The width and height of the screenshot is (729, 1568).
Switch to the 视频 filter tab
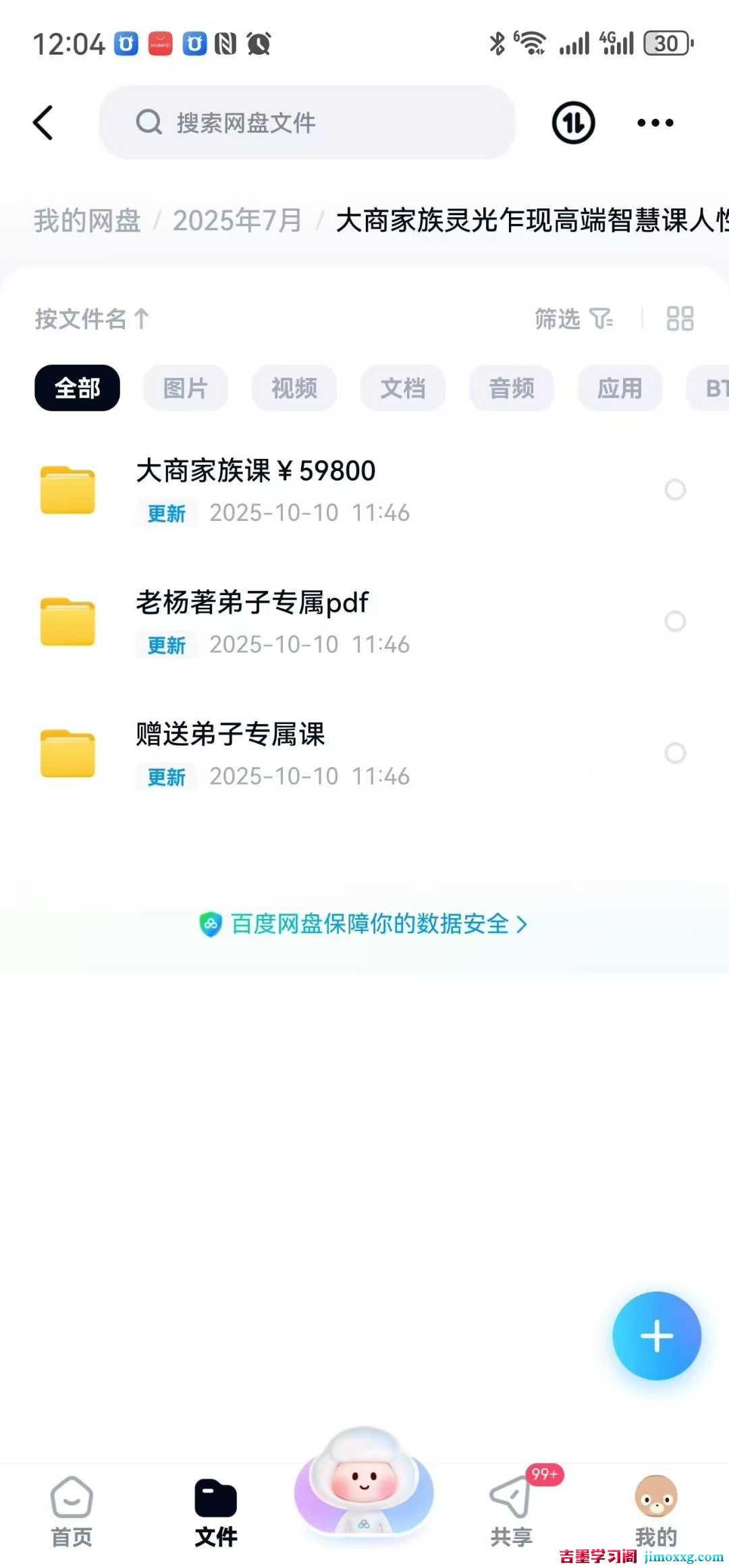[x=294, y=387]
